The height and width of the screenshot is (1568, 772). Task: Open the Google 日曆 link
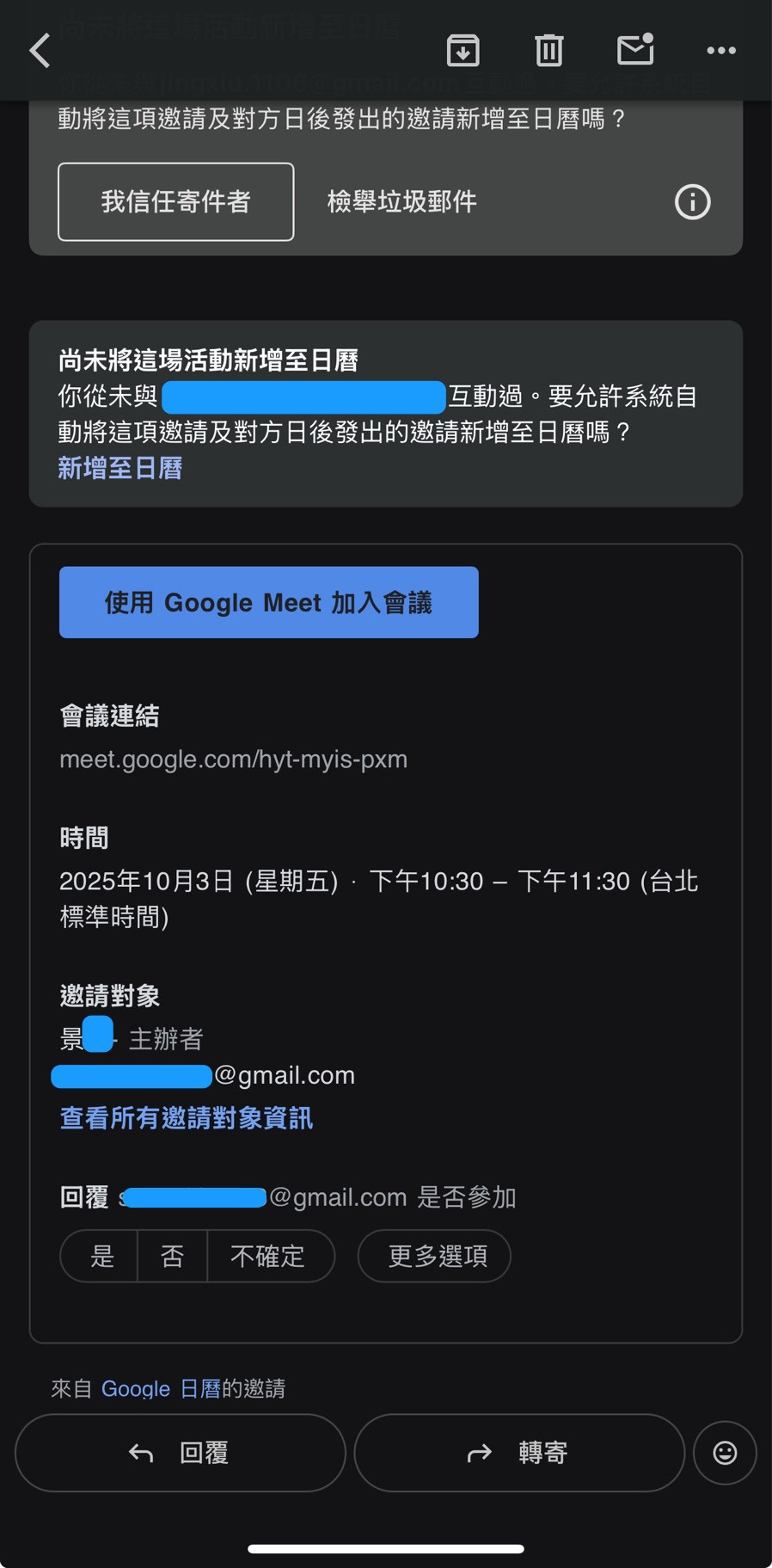click(161, 1388)
